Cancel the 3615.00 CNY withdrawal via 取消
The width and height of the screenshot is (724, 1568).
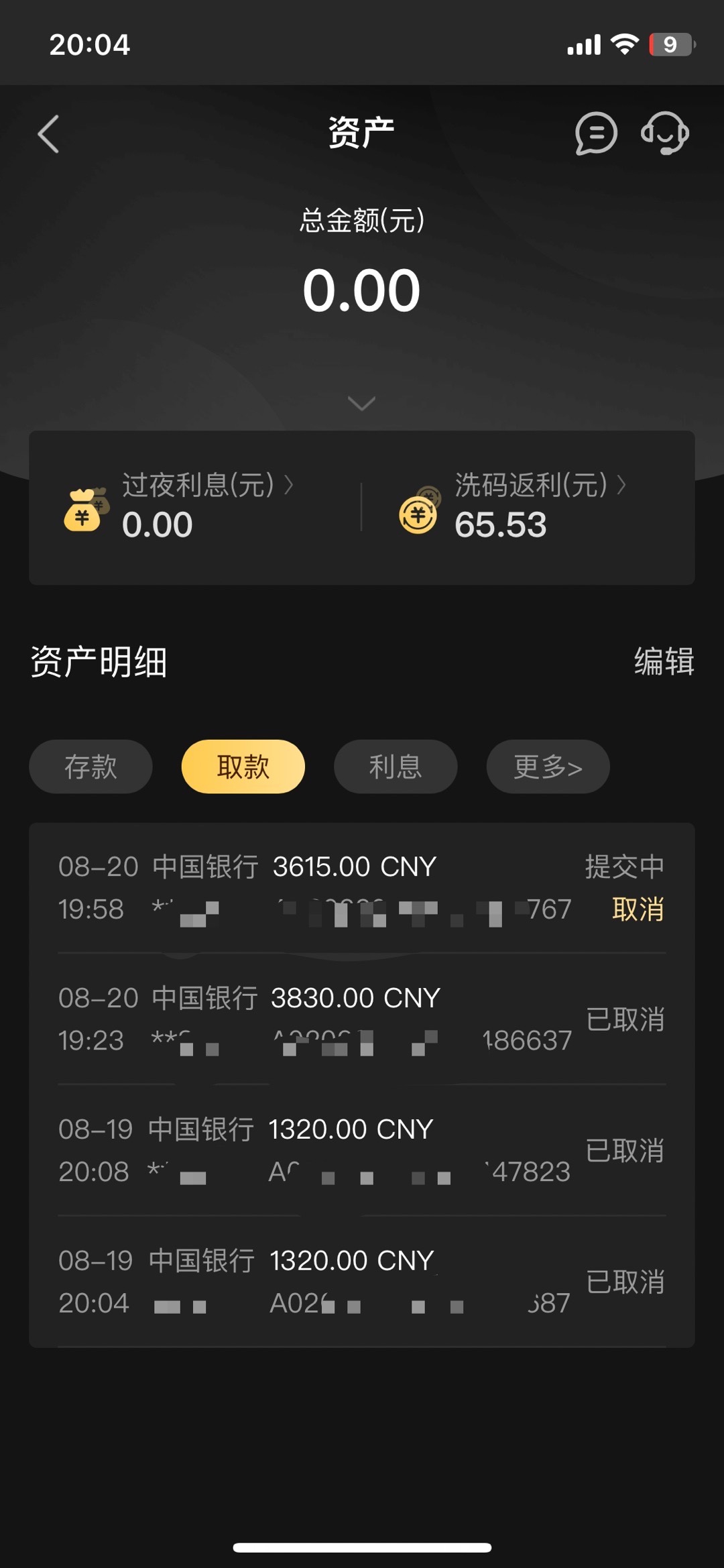coord(638,909)
